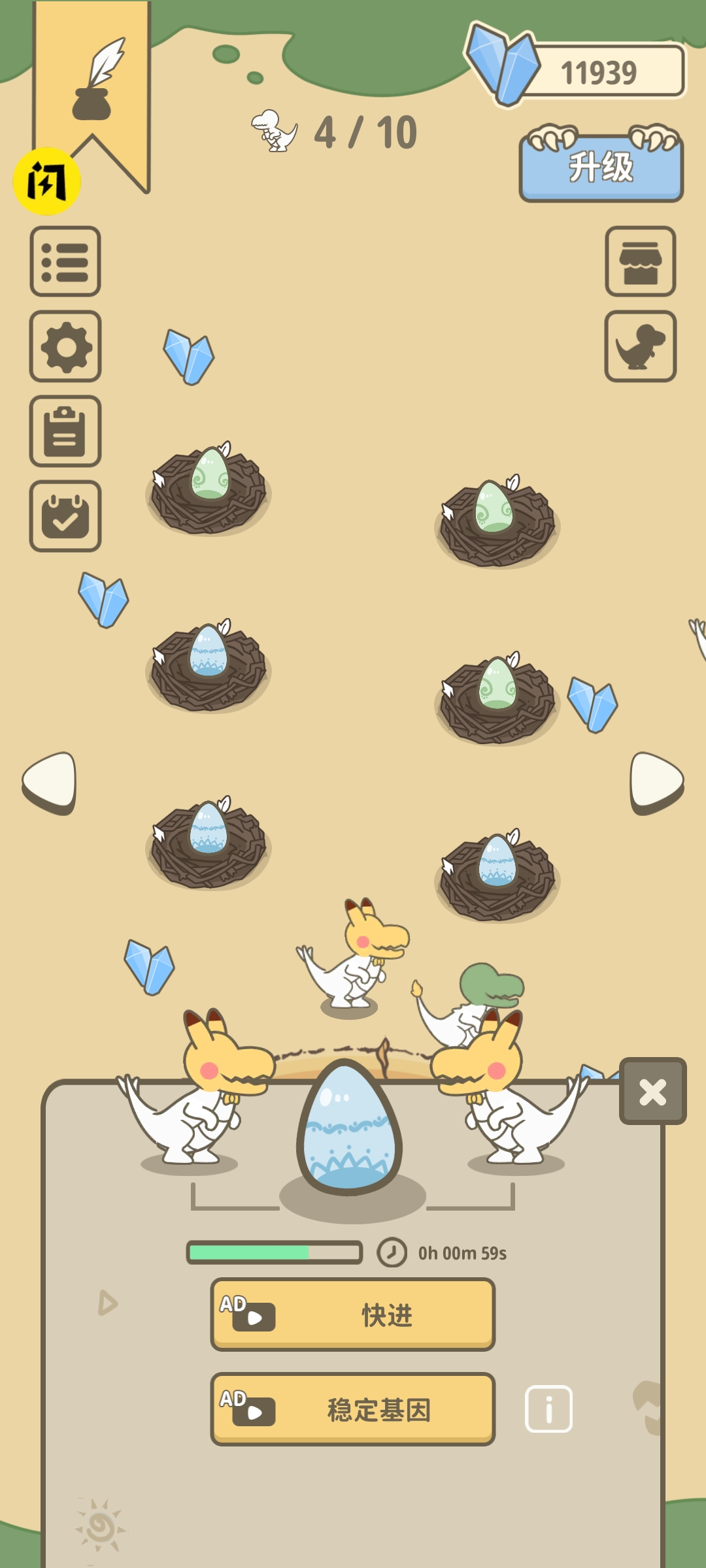The width and height of the screenshot is (706, 1568).
Task: Go to the previous area with left arrow
Action: (x=50, y=782)
